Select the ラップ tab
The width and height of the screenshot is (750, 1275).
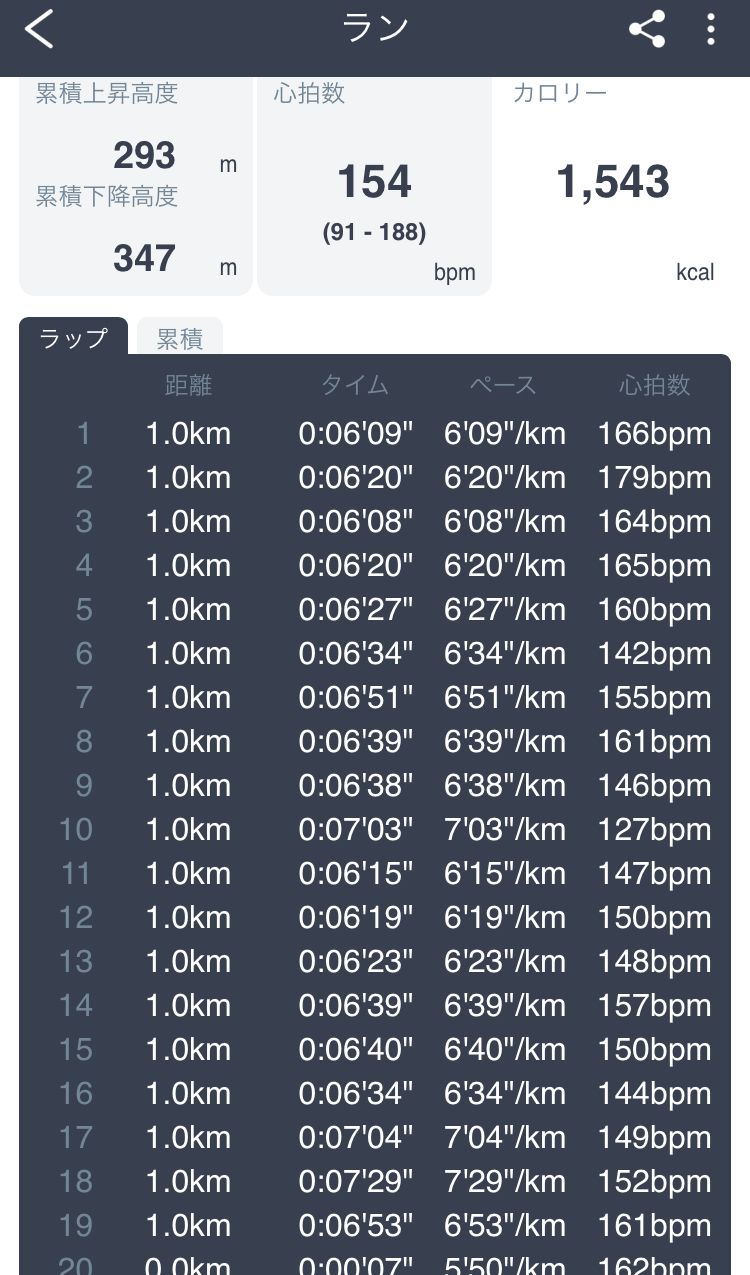click(73, 338)
